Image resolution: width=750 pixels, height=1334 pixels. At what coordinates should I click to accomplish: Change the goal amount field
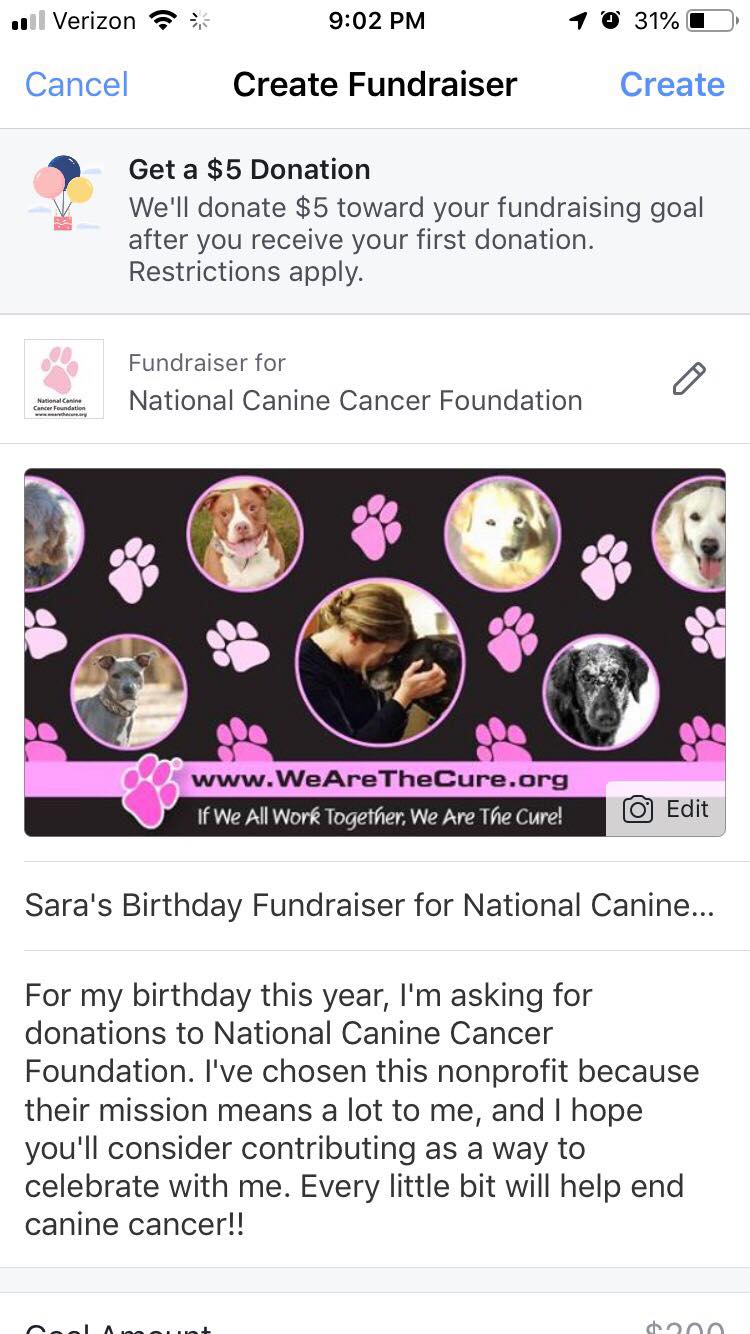click(375, 1314)
